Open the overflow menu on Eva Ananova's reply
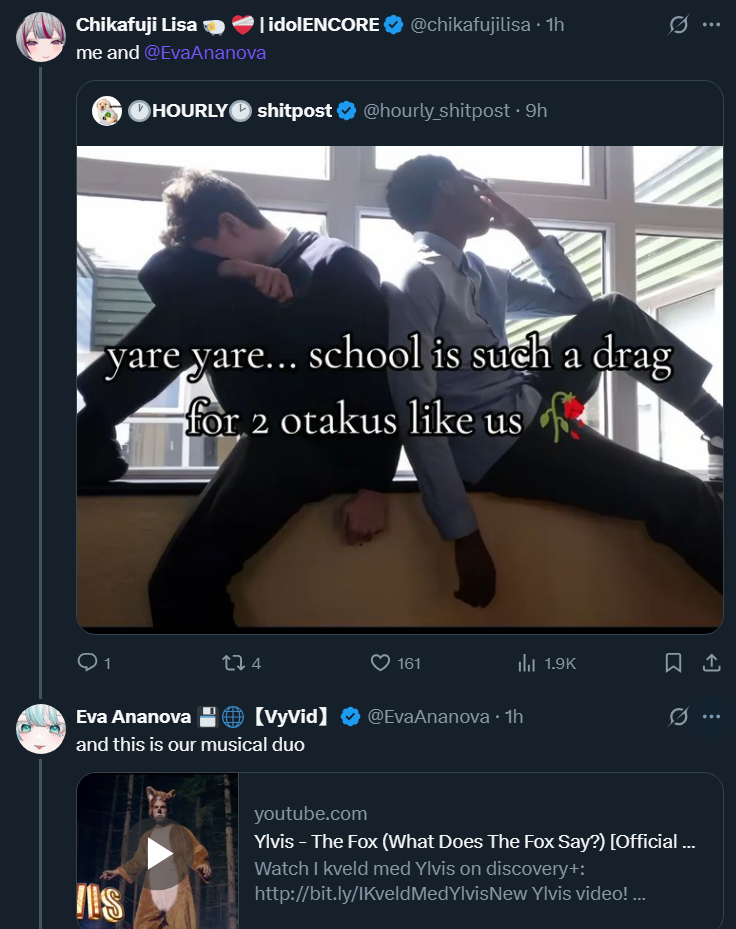Image resolution: width=736 pixels, height=929 pixels. pos(712,717)
